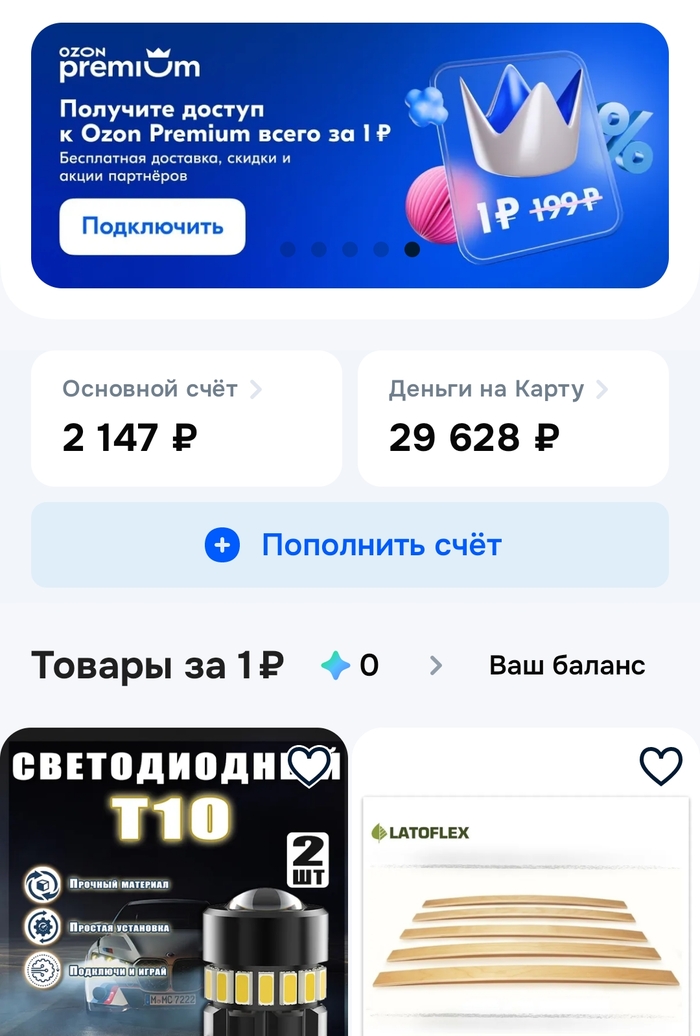The image size is (700, 1036).
Task: Open the Основной счёт balance card
Action: pyautogui.click(x=186, y=418)
